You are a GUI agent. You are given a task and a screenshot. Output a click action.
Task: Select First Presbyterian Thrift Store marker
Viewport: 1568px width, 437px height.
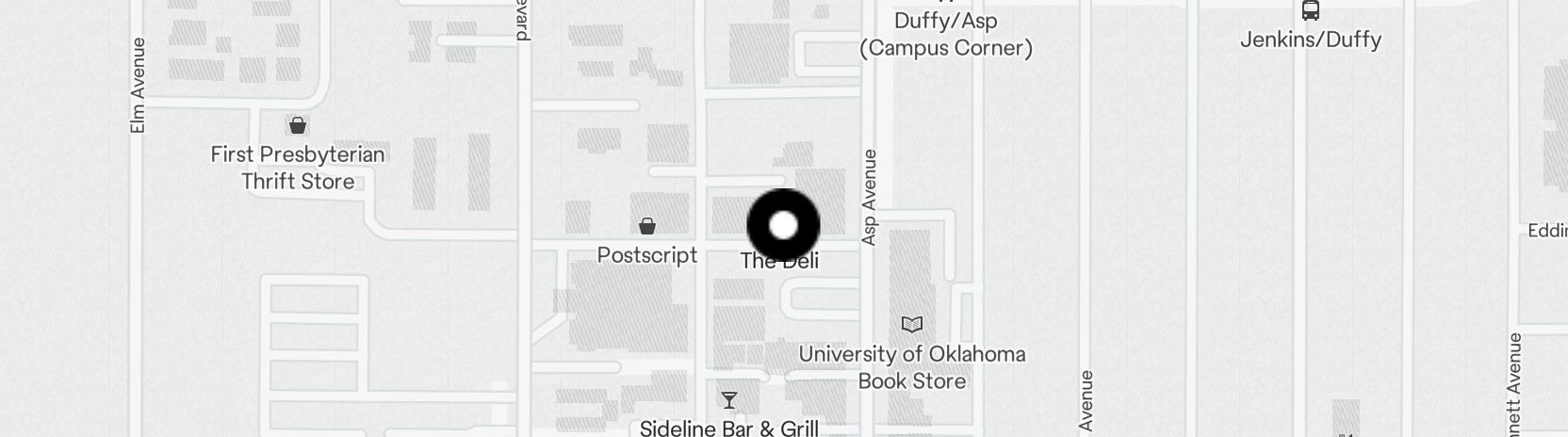(298, 125)
